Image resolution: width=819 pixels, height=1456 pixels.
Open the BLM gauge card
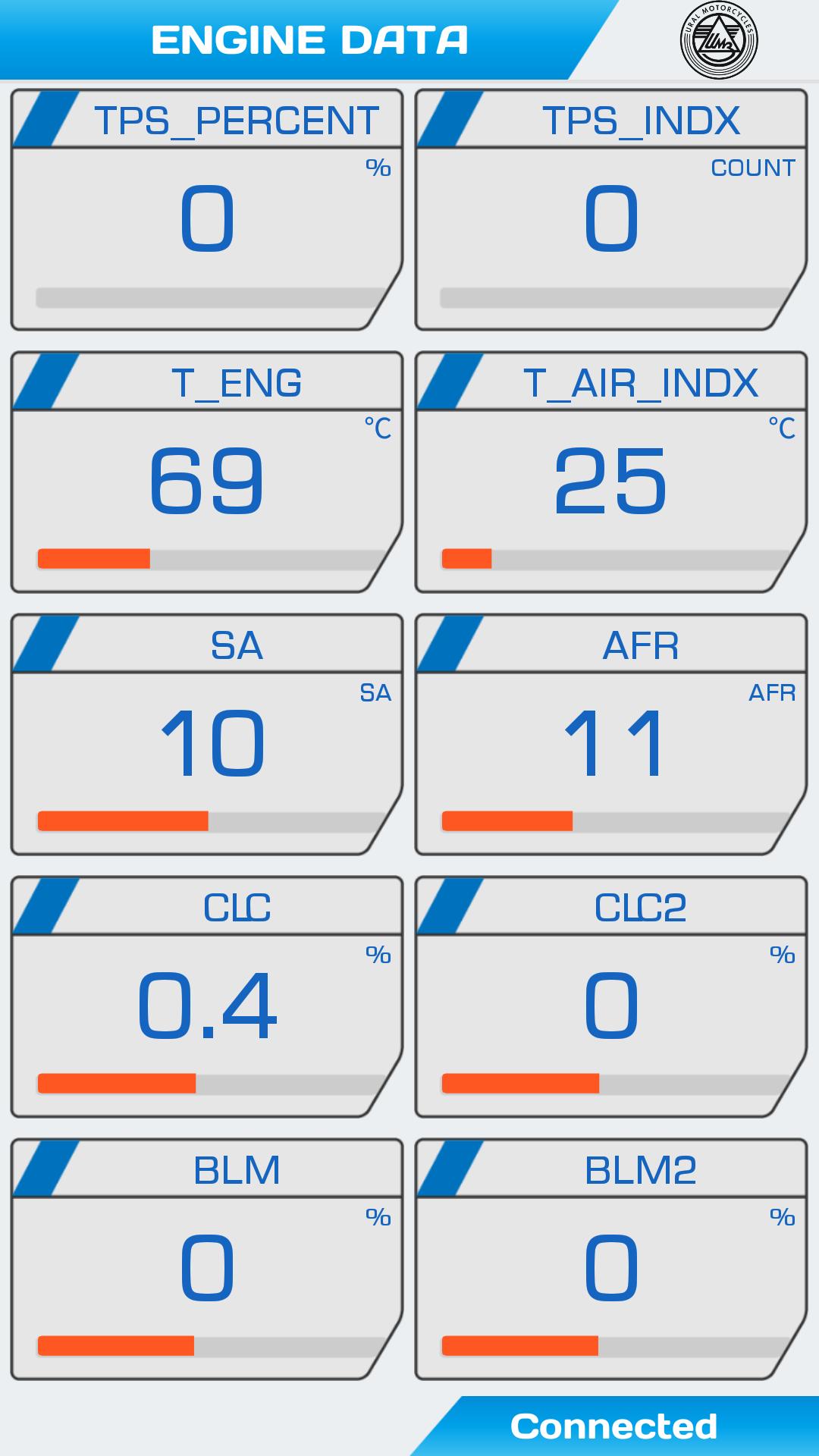(206, 1259)
